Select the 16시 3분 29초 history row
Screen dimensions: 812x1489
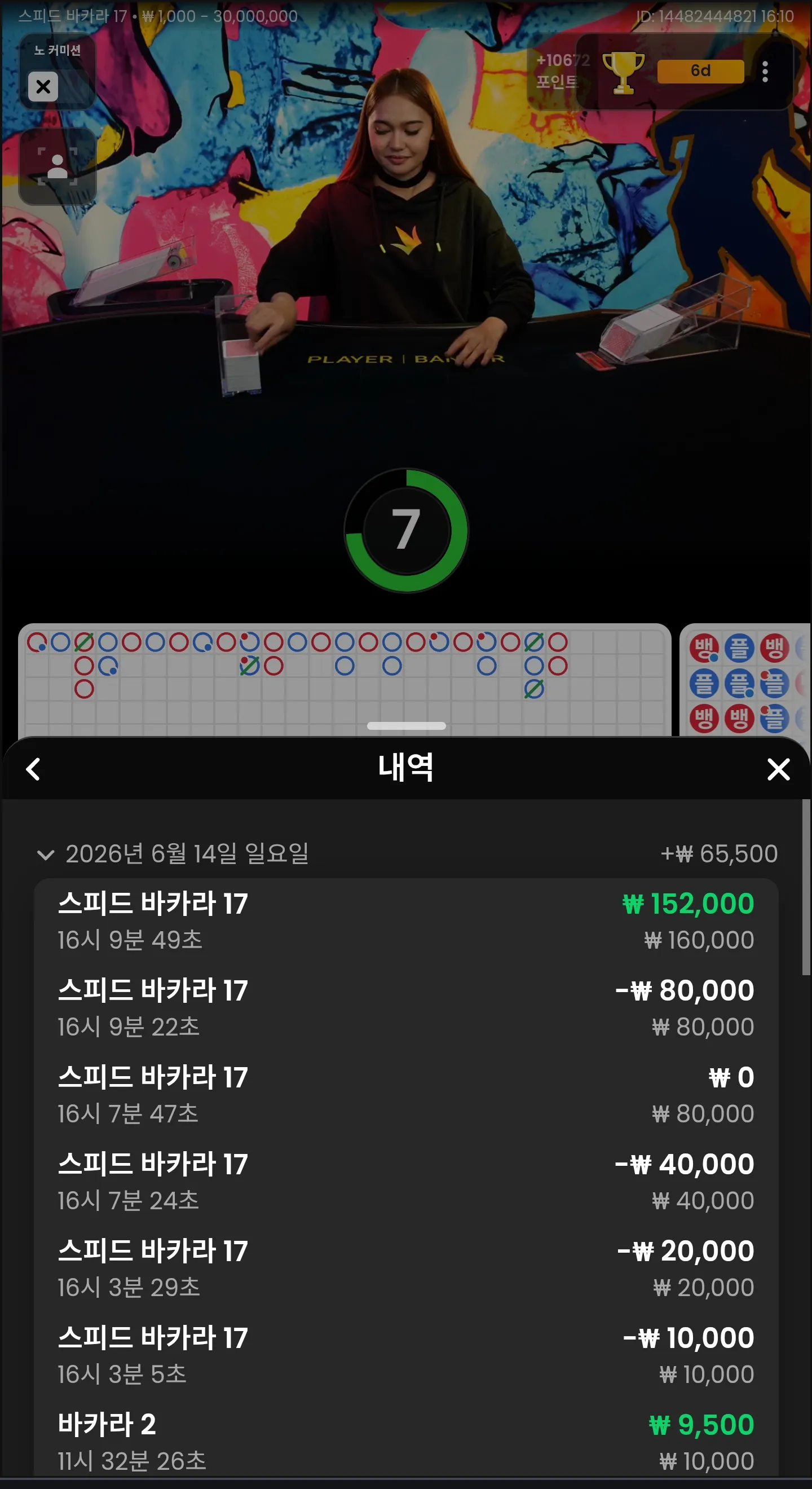click(405, 1268)
